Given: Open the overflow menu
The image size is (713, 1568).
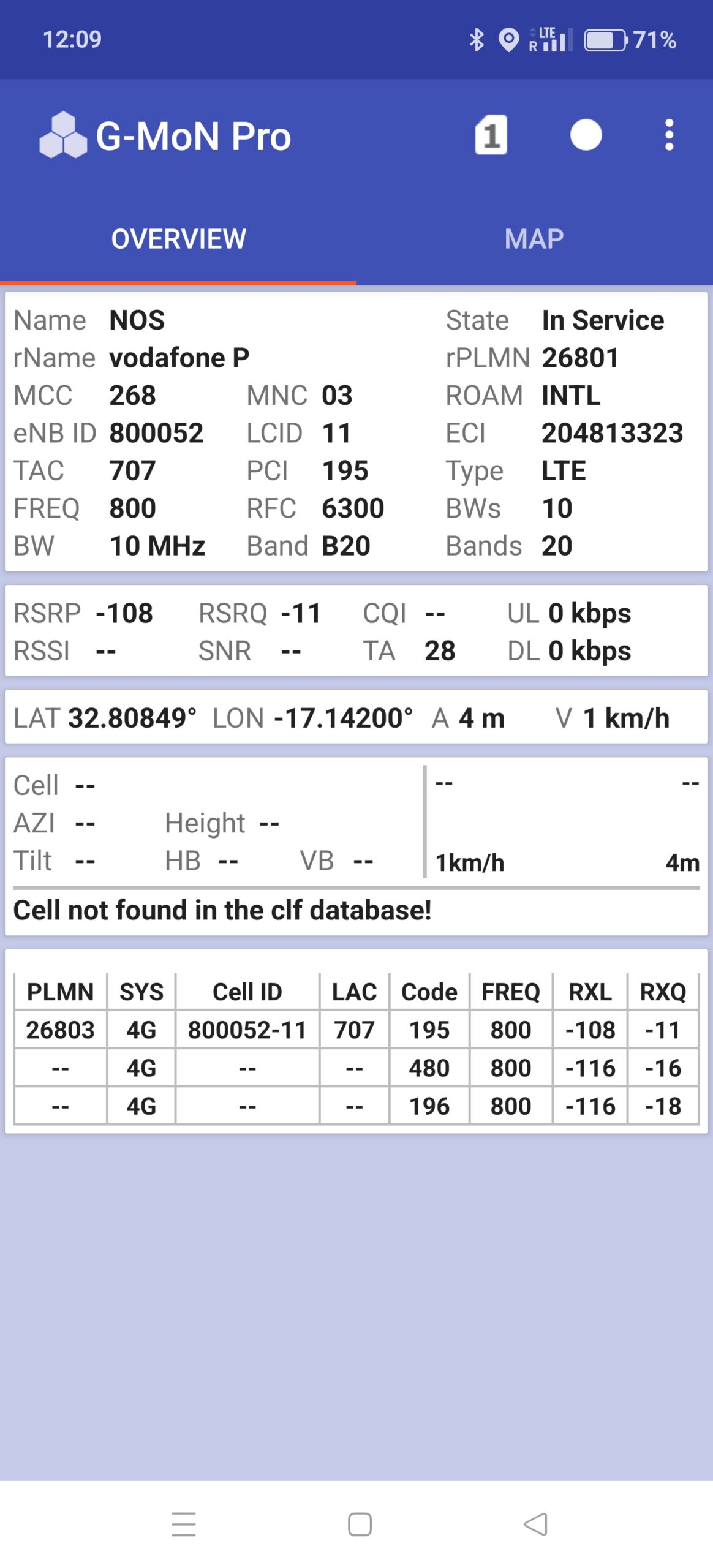Looking at the screenshot, I should pos(669,135).
